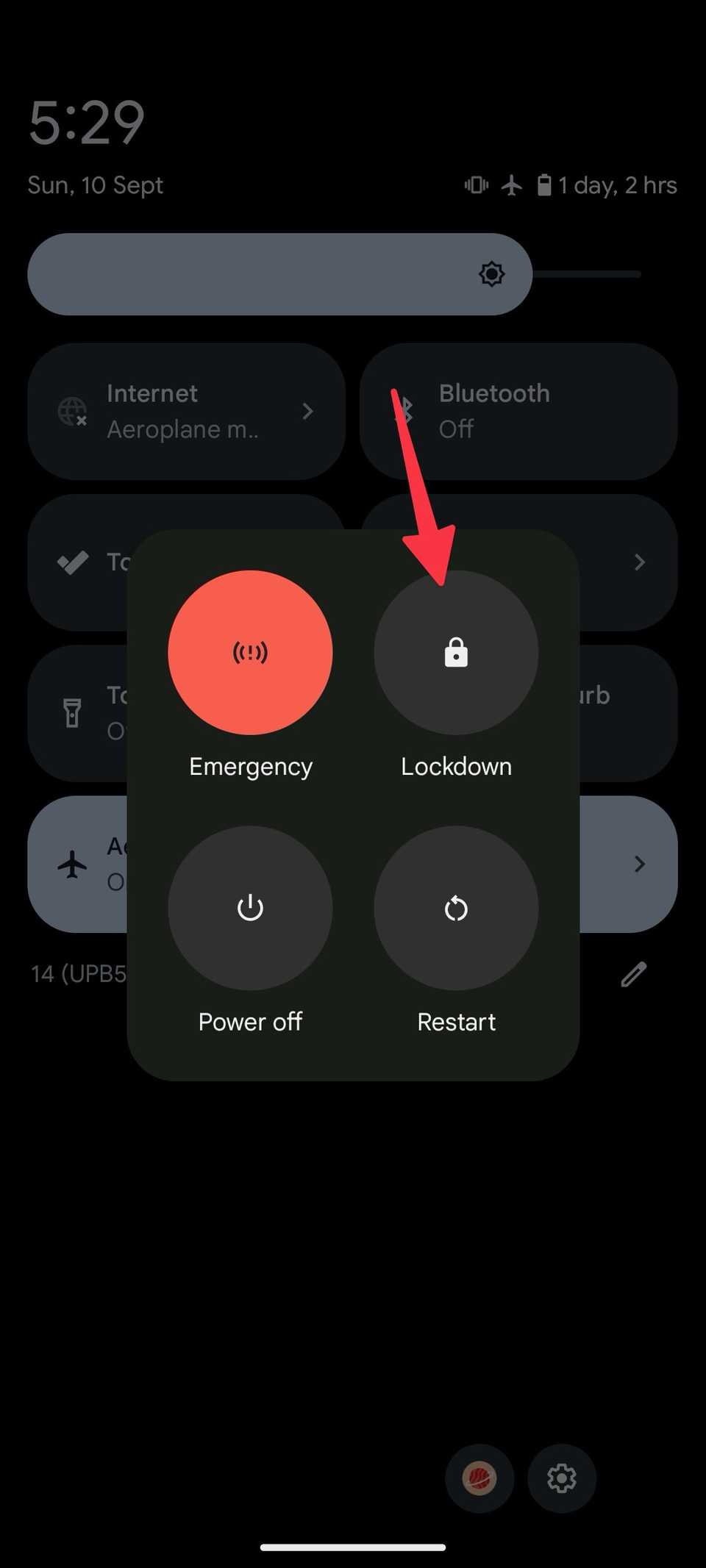
Task: Activate Lockdown mode
Action: (456, 652)
